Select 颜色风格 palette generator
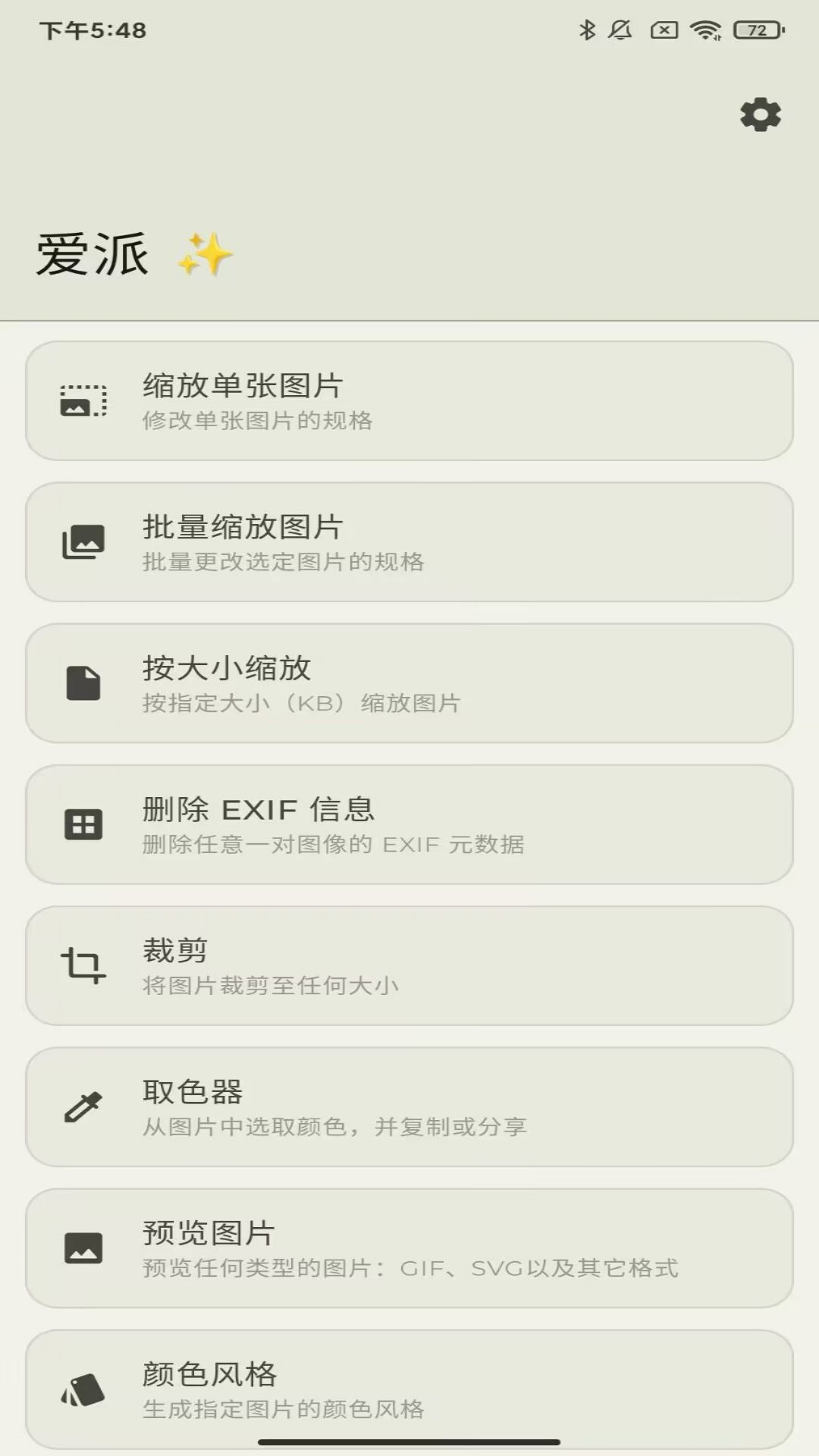The image size is (819, 1456). click(409, 1389)
